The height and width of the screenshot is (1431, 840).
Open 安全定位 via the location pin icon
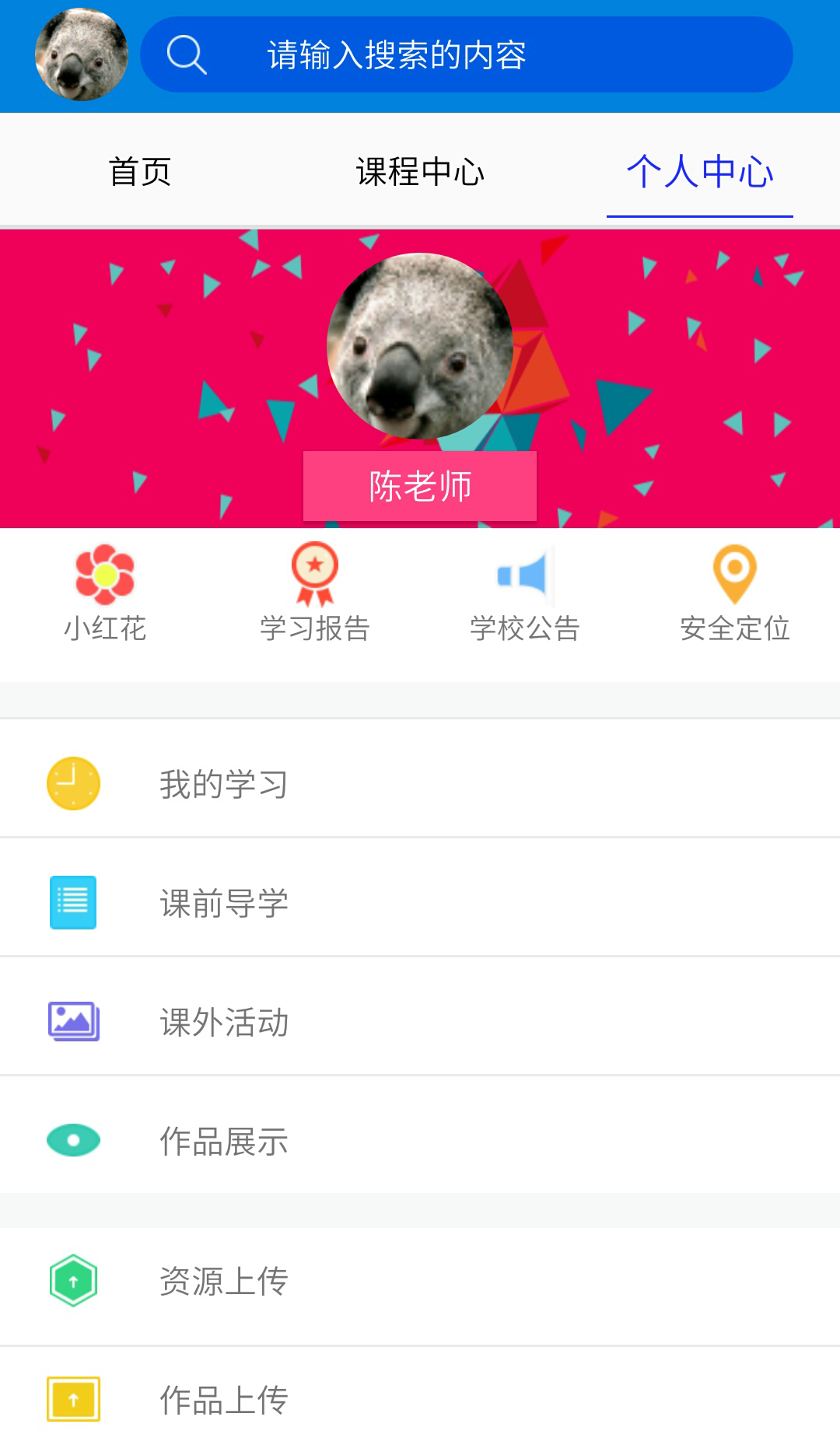click(733, 574)
